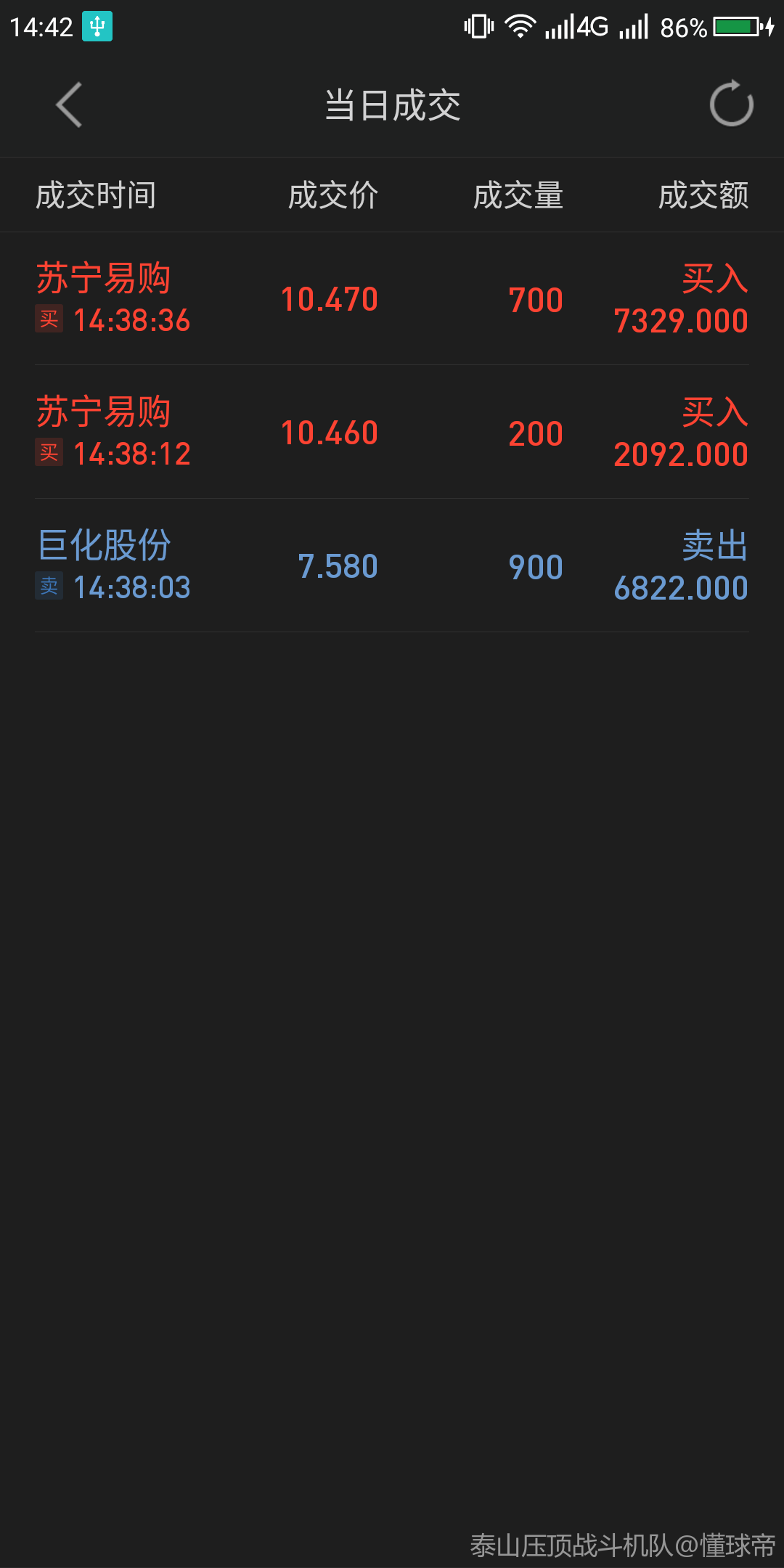This screenshot has height=1568, width=784.
Task: Go back from the 当日成交 page
Action: click(69, 105)
